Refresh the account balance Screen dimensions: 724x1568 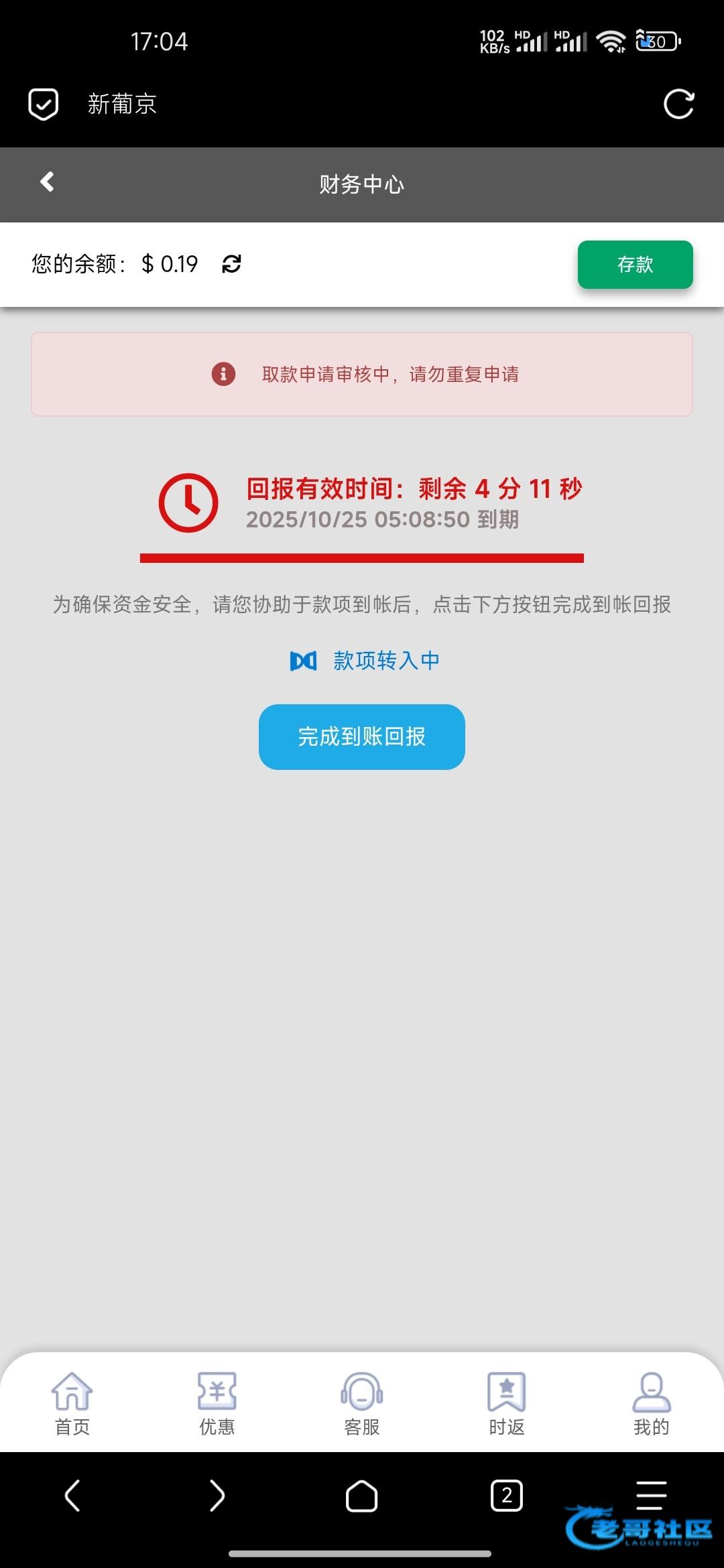tap(231, 264)
